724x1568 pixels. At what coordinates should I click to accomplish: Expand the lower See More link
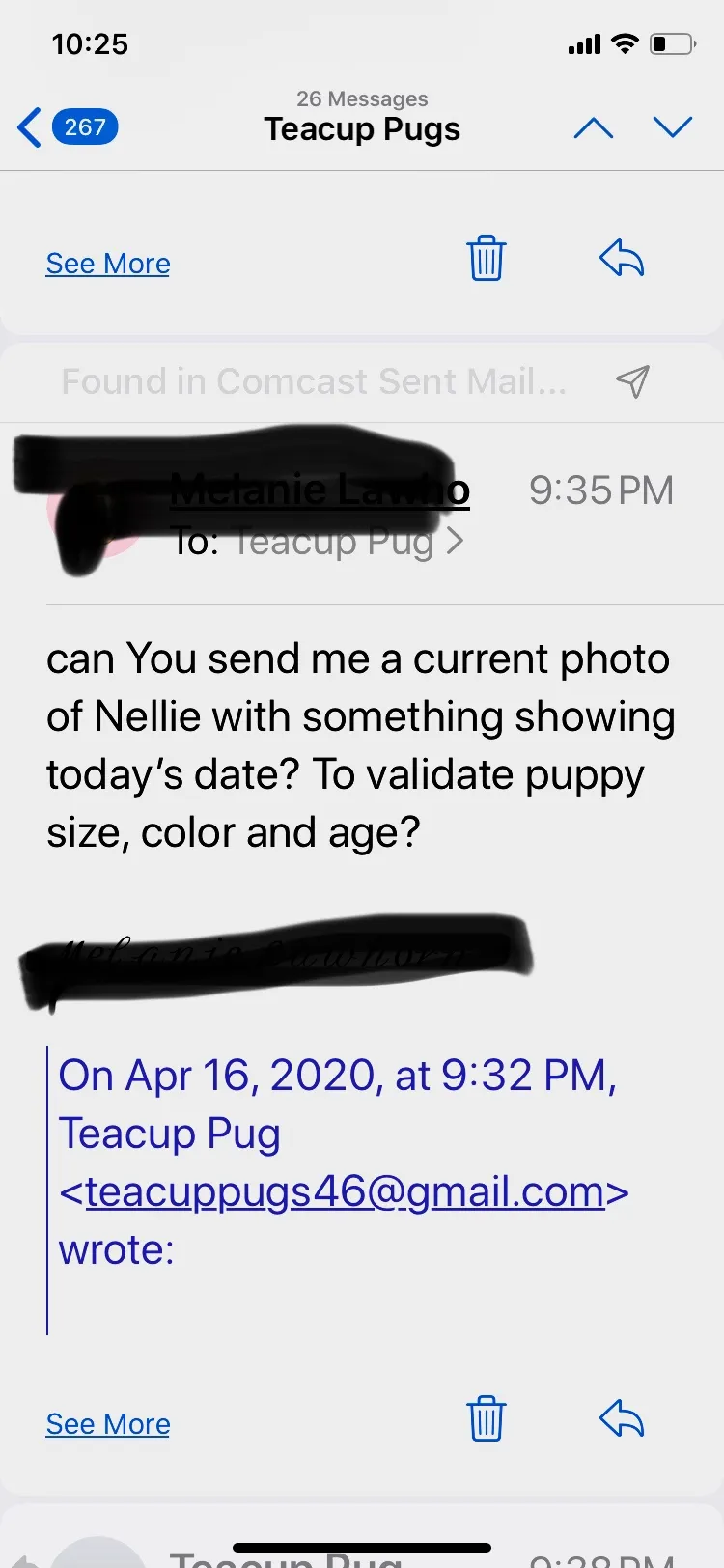(108, 1424)
